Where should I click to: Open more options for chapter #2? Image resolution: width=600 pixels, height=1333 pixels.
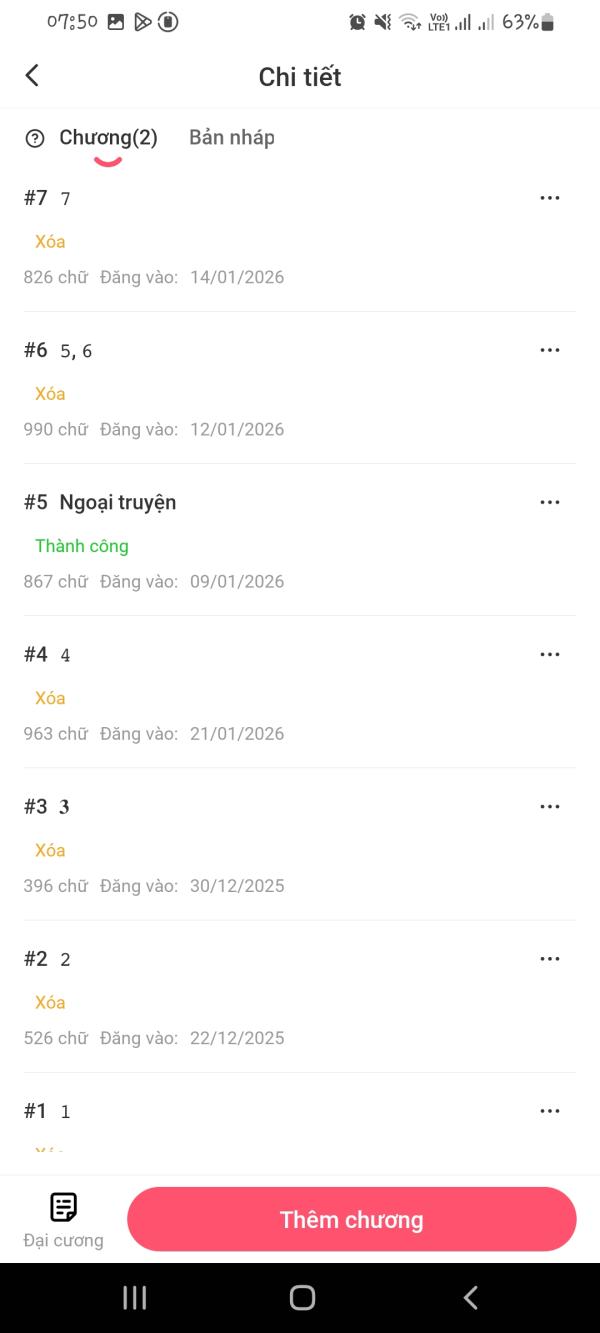(549, 958)
